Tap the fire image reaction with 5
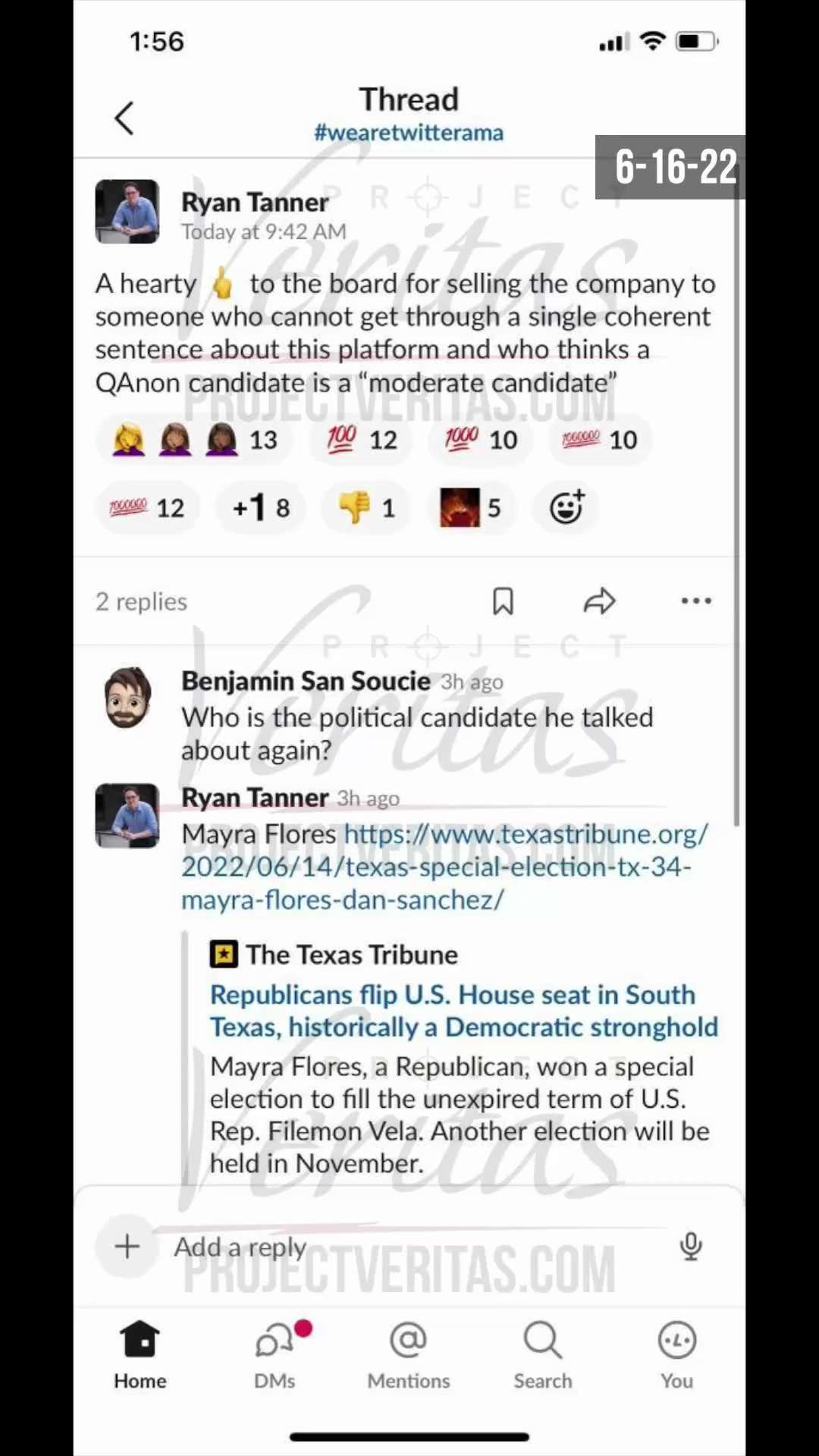This screenshot has width=819, height=1456. click(470, 507)
